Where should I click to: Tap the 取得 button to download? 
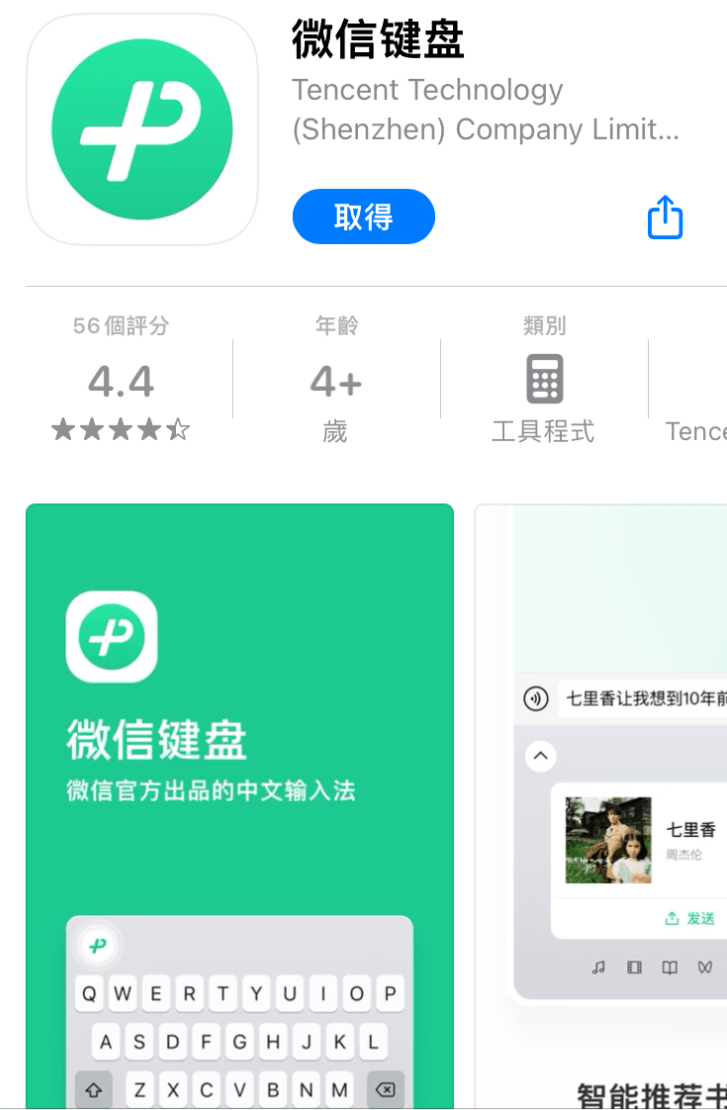point(363,216)
